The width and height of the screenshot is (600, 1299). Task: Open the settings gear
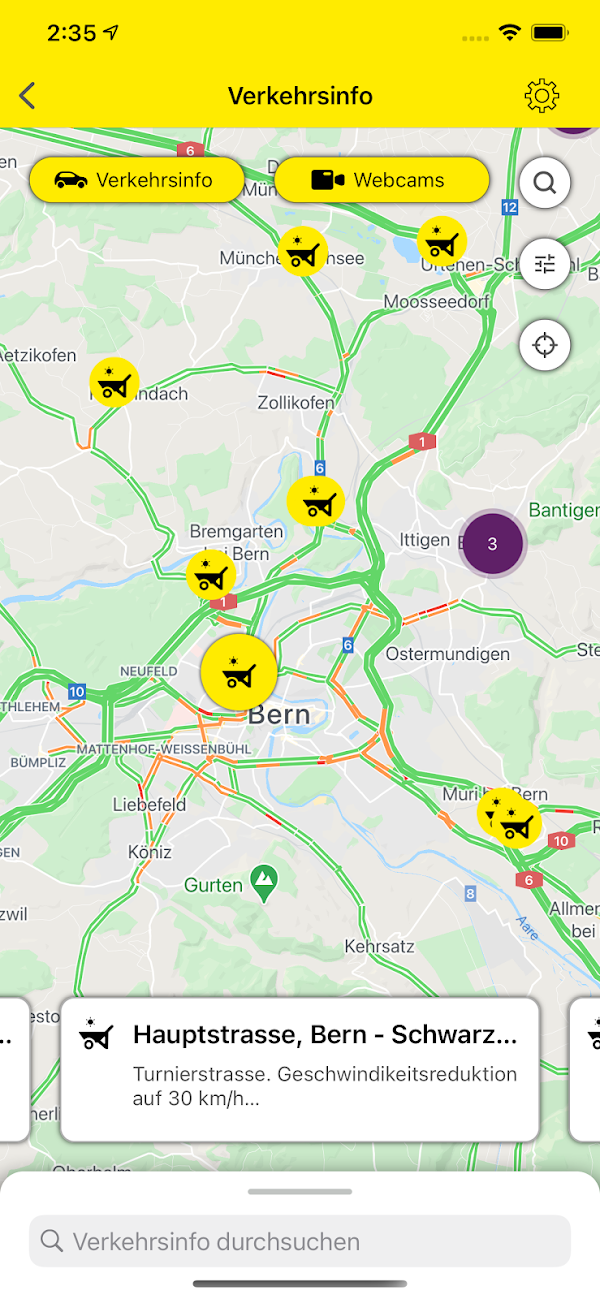point(541,96)
